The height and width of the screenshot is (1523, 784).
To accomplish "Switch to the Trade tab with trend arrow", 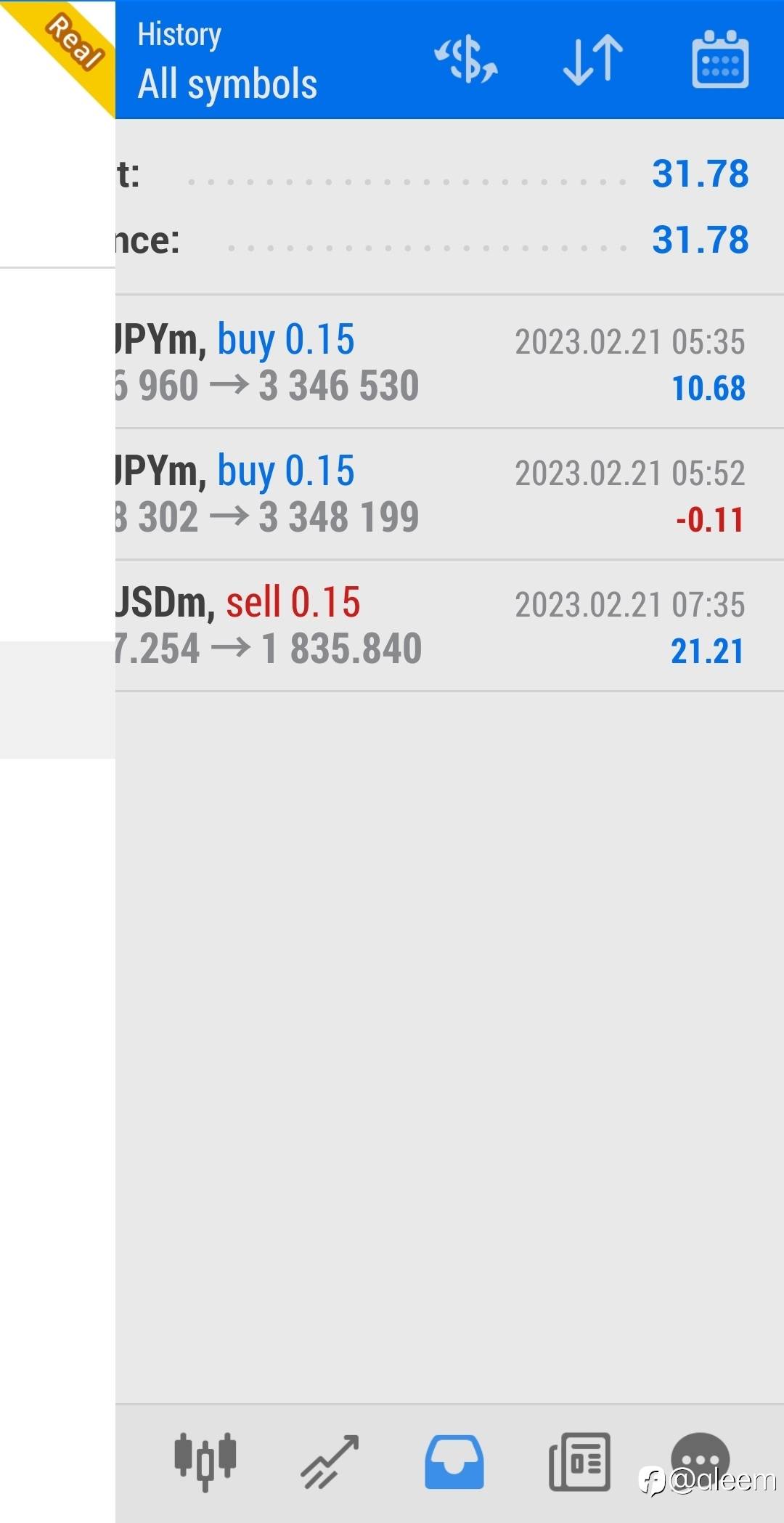I will (x=330, y=1461).
